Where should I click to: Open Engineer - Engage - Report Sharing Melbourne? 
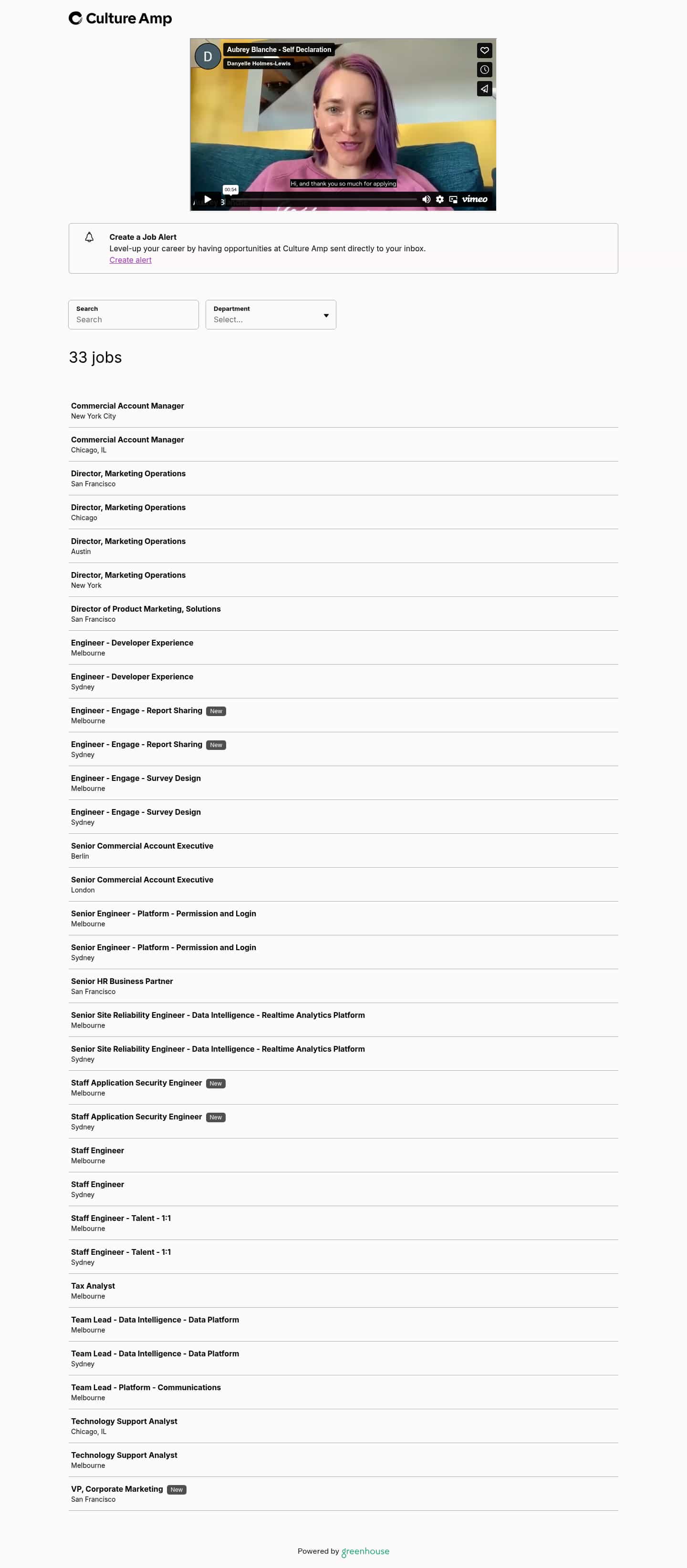(x=136, y=710)
